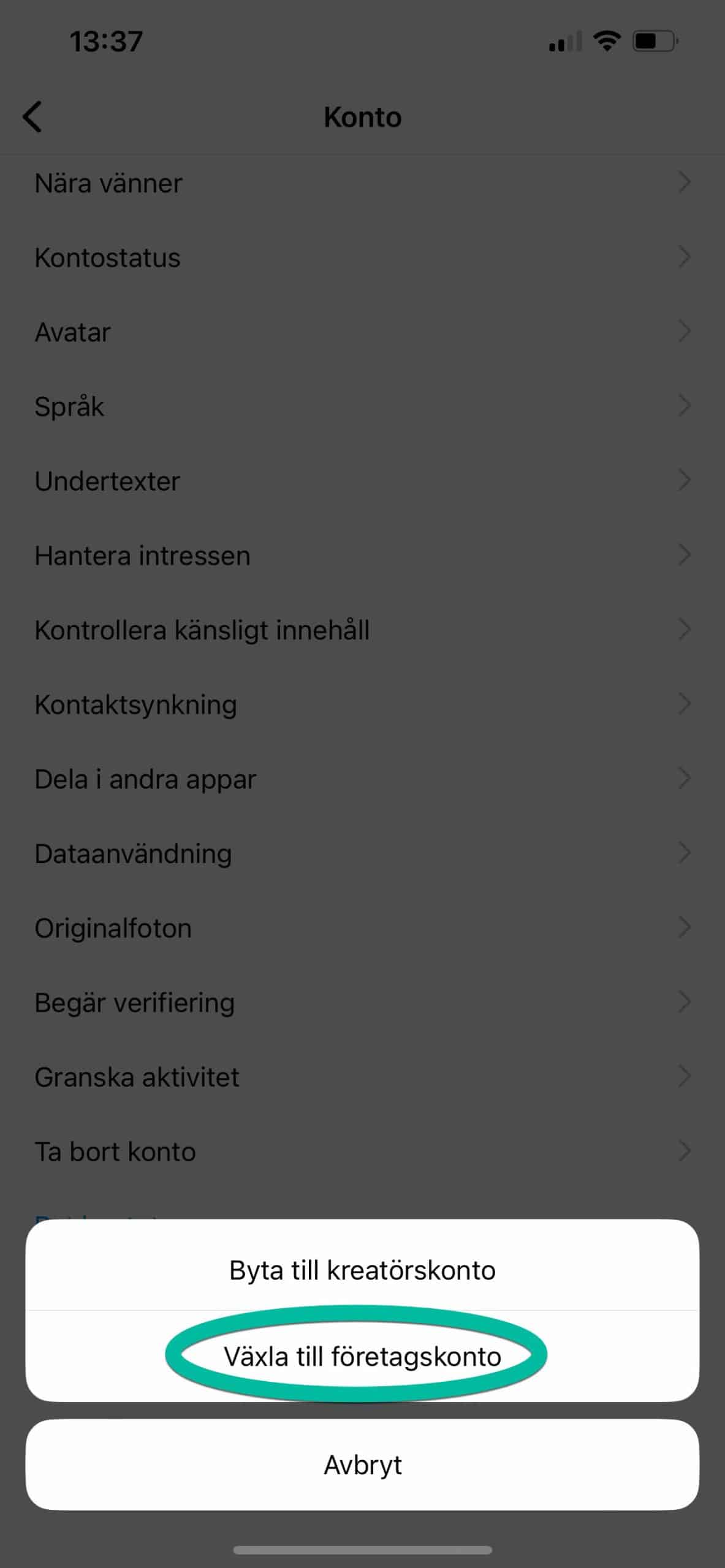Expand Nära vänner via its chevron
The image size is (725, 1568).
[x=685, y=182]
